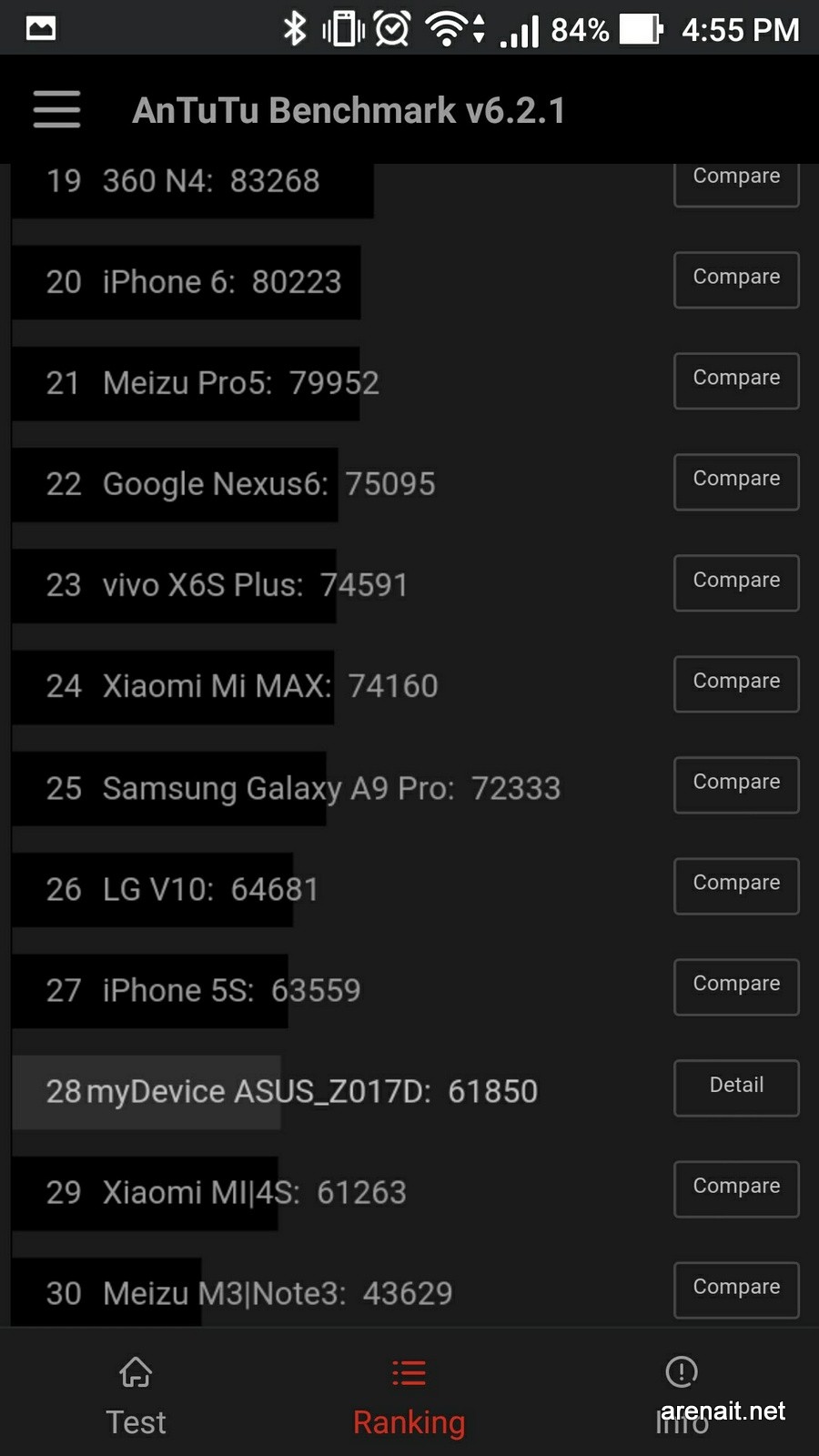Compare with Meizu Pro5
The width and height of the screenshot is (819, 1456).
click(x=736, y=380)
